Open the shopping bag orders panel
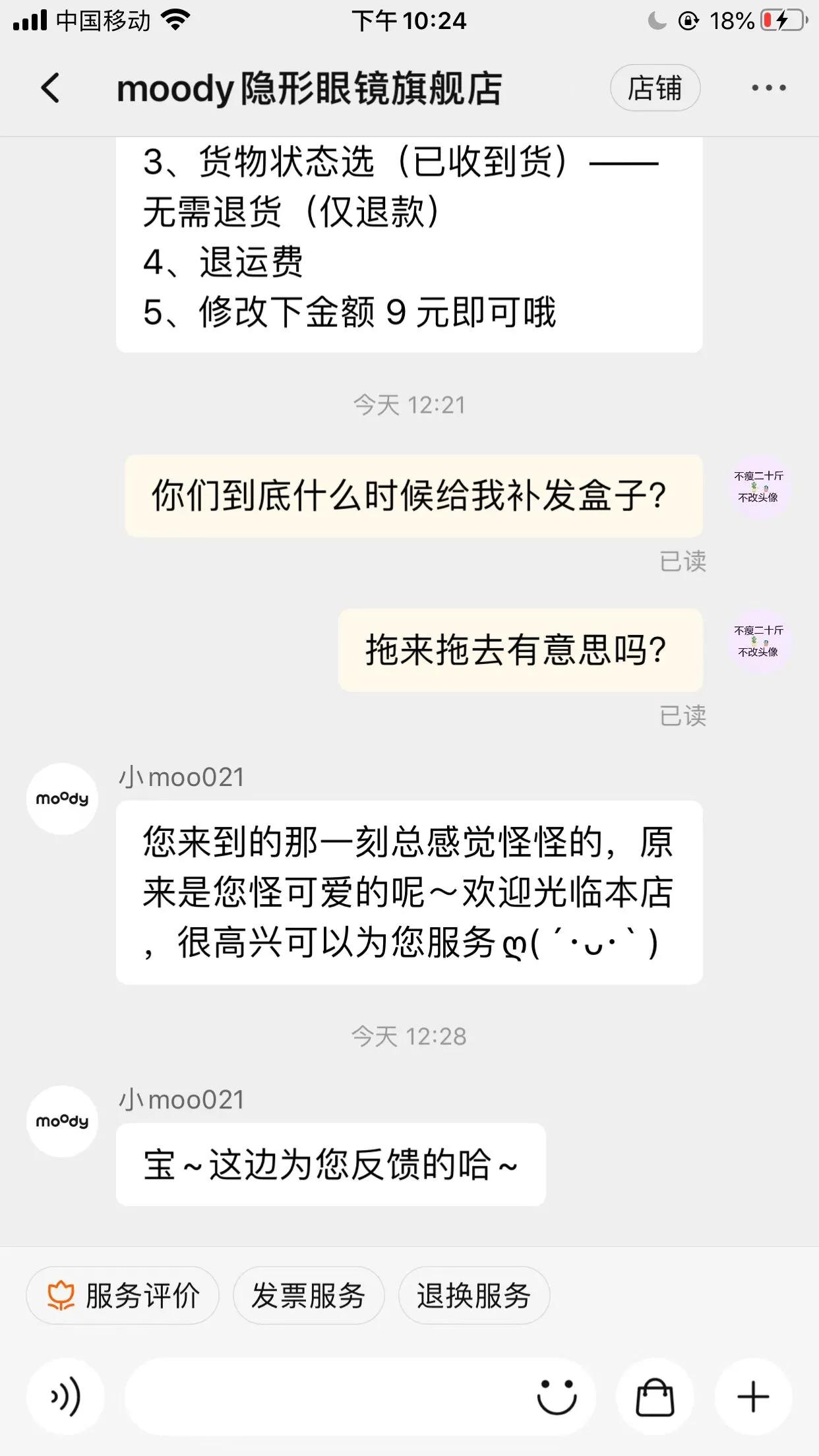The width and height of the screenshot is (819, 1456). pos(653,1396)
